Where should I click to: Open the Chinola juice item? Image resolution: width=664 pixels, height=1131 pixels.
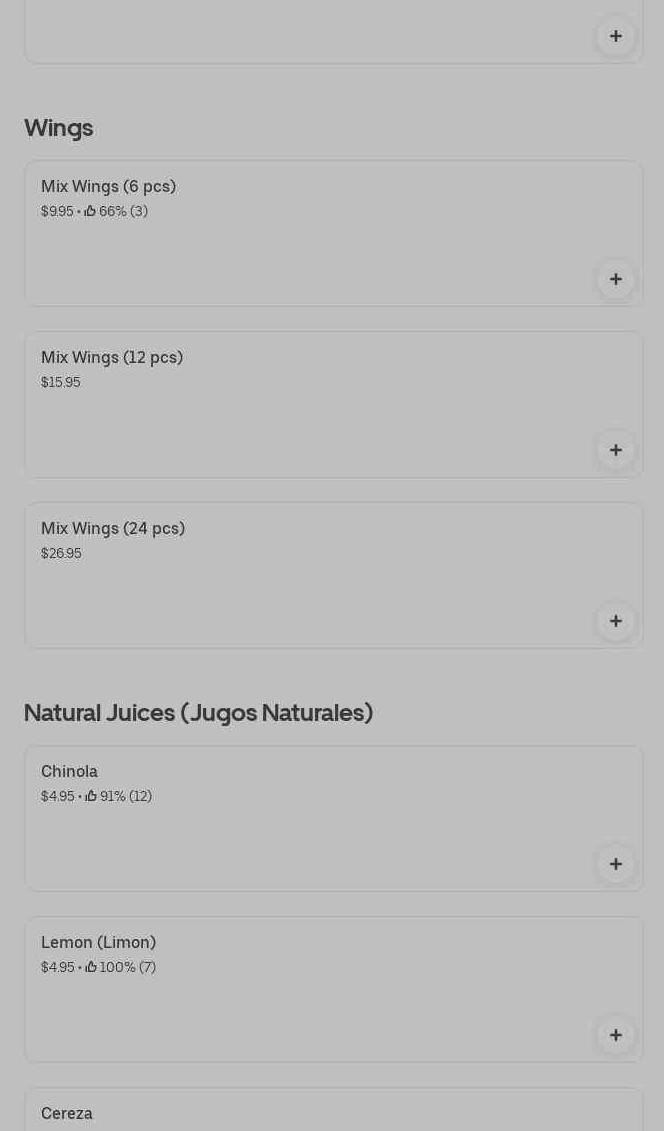click(334, 818)
